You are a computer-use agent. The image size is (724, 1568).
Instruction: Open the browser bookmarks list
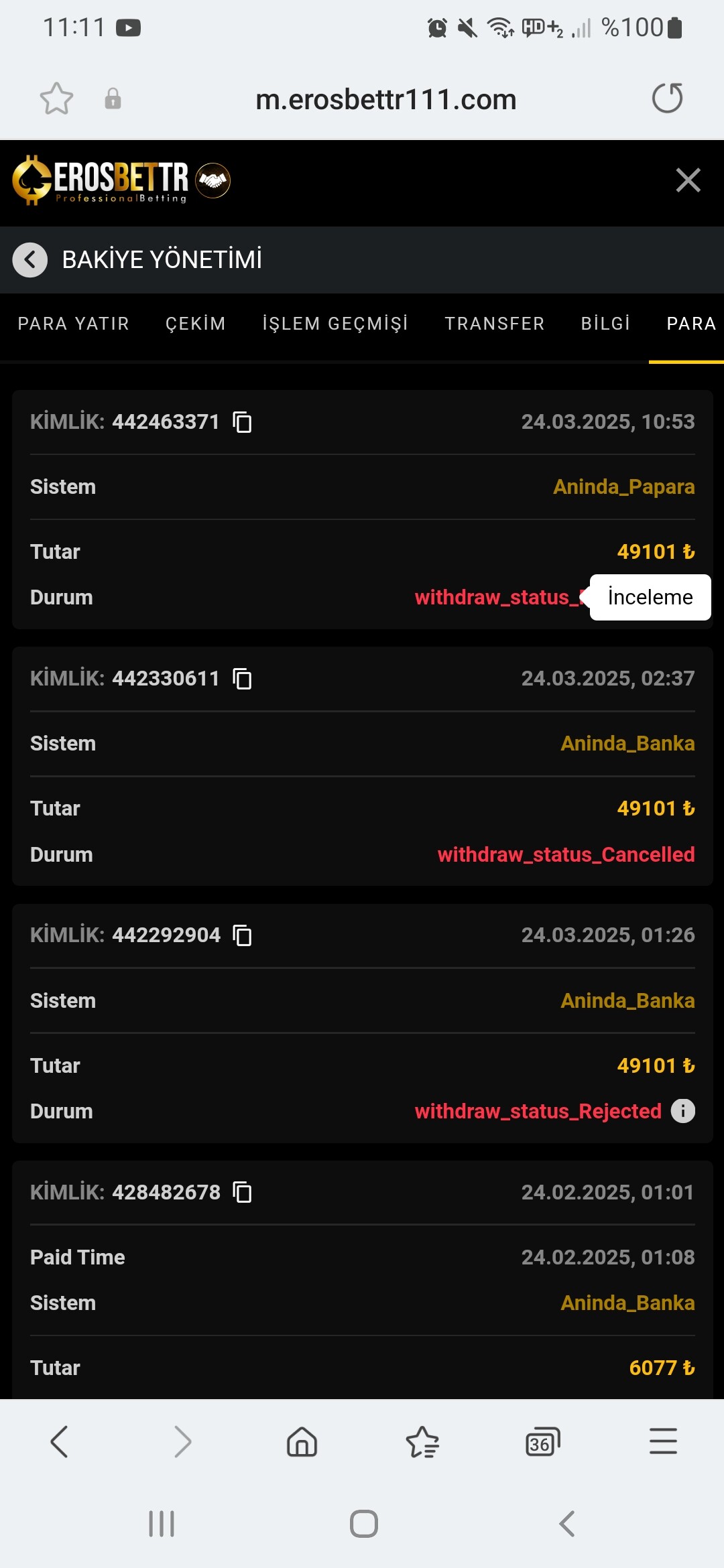coord(422,1442)
